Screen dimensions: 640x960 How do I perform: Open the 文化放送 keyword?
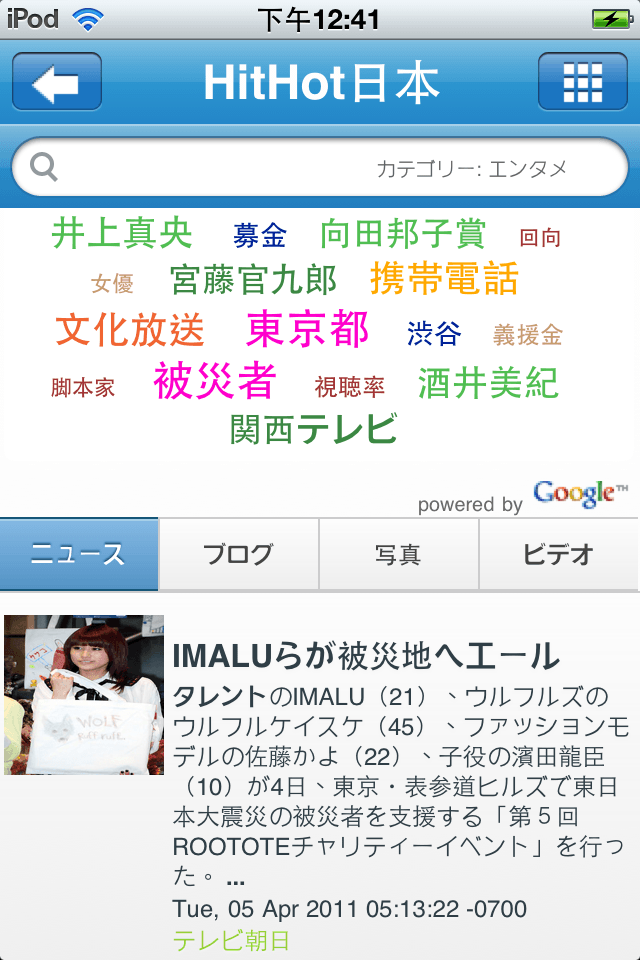(x=130, y=331)
